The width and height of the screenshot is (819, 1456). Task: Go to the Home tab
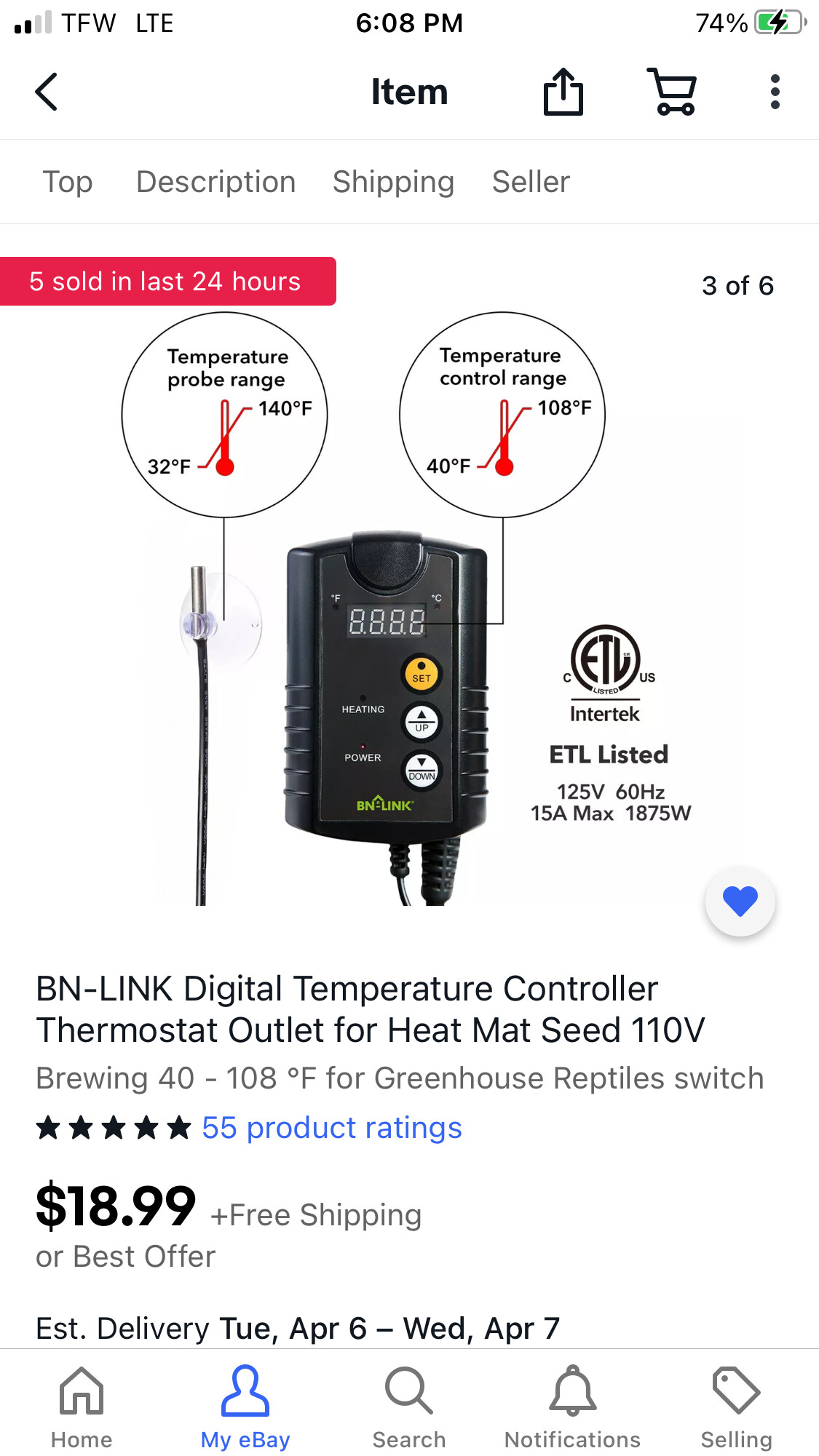82,1408
